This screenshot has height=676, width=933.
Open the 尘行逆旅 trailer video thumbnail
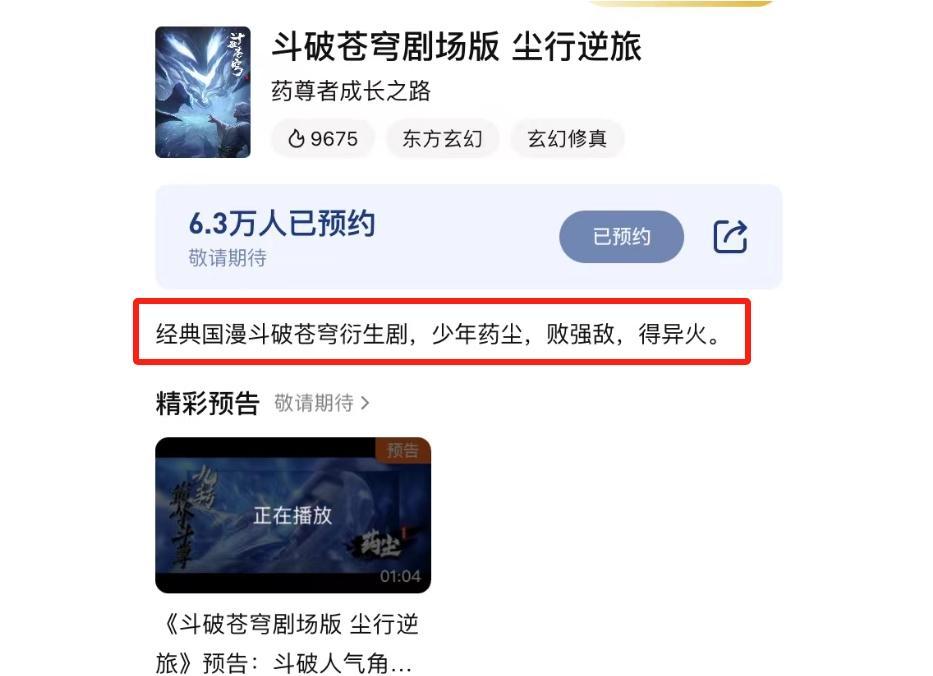[x=293, y=515]
